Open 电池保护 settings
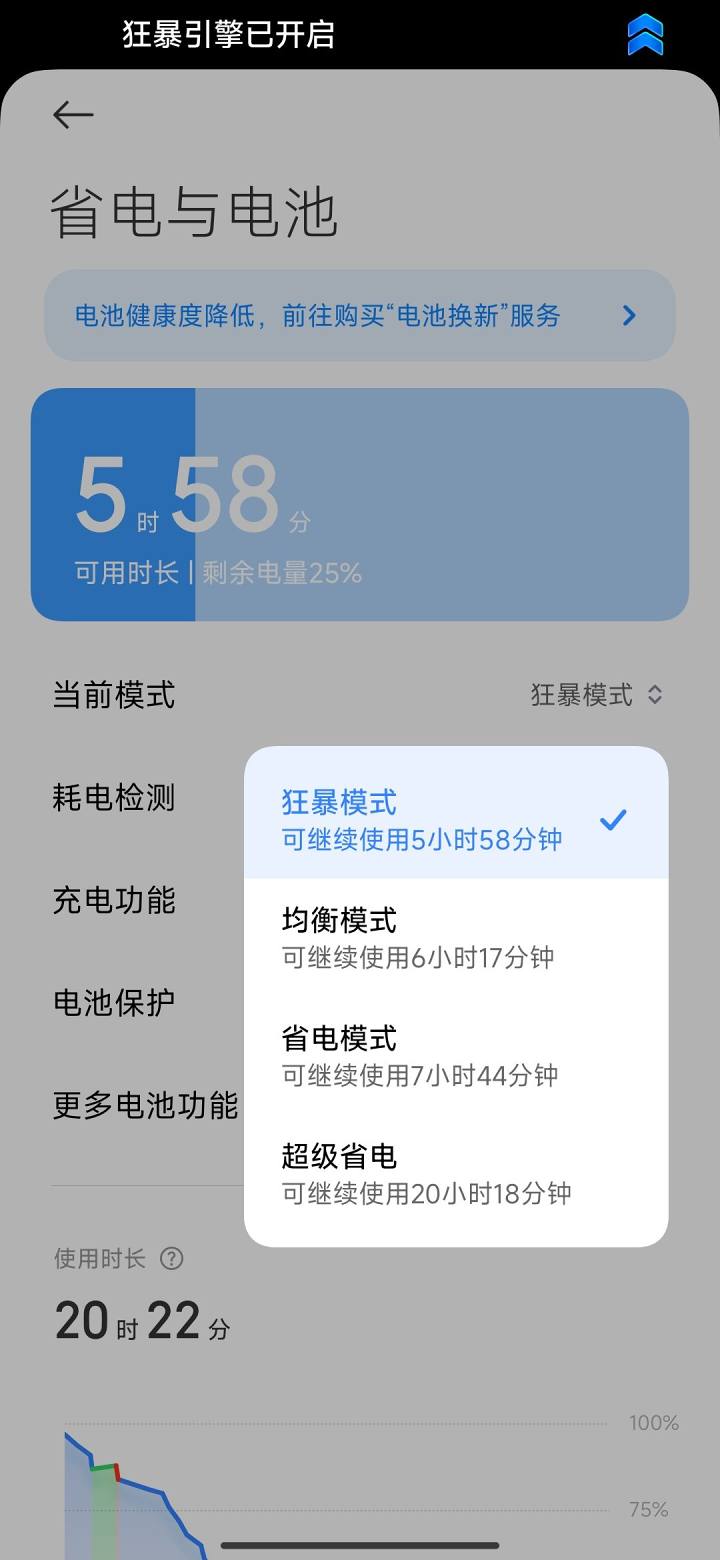This screenshot has width=720, height=1560. coord(114,1002)
